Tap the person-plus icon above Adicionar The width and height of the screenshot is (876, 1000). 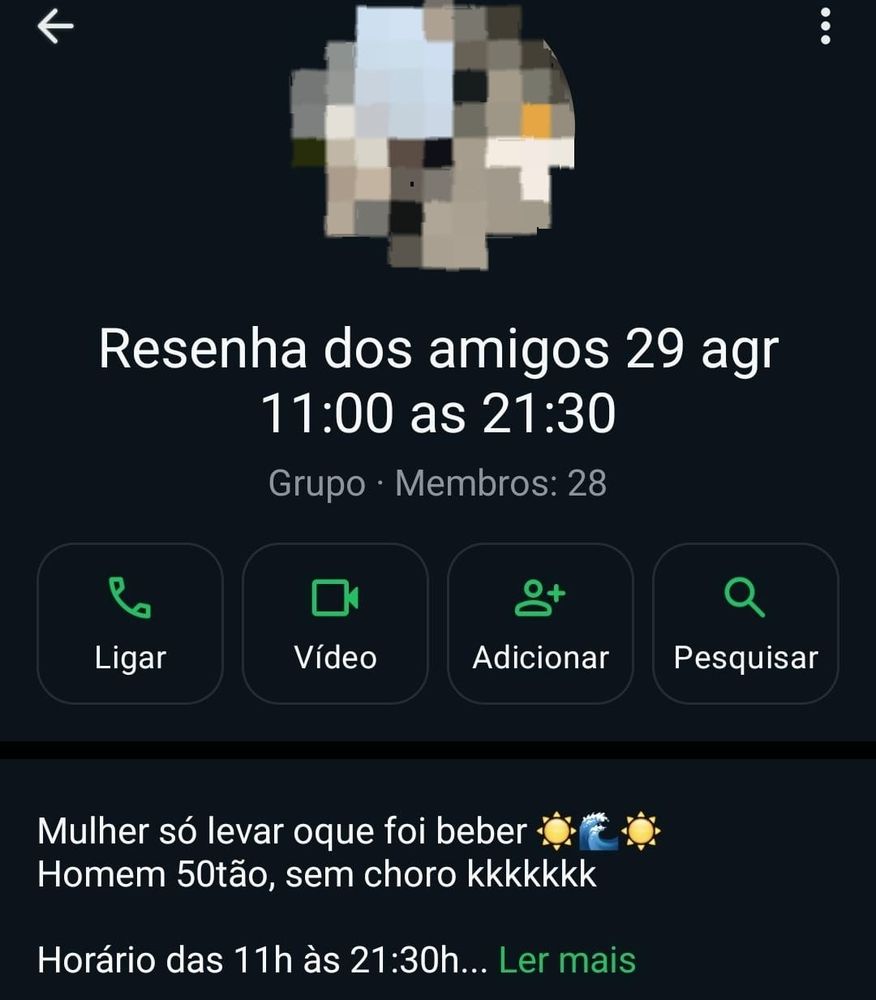tap(540, 596)
